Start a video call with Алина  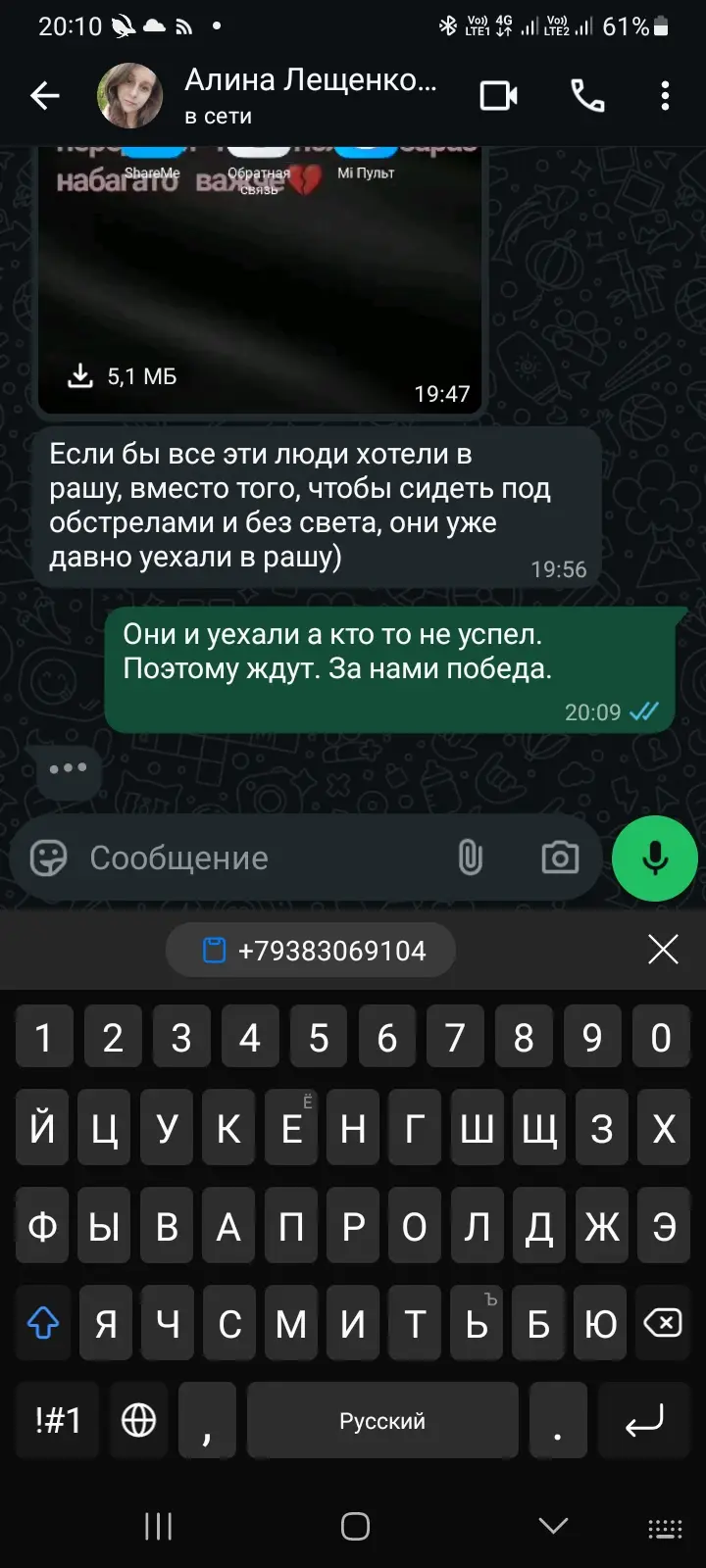[x=498, y=96]
